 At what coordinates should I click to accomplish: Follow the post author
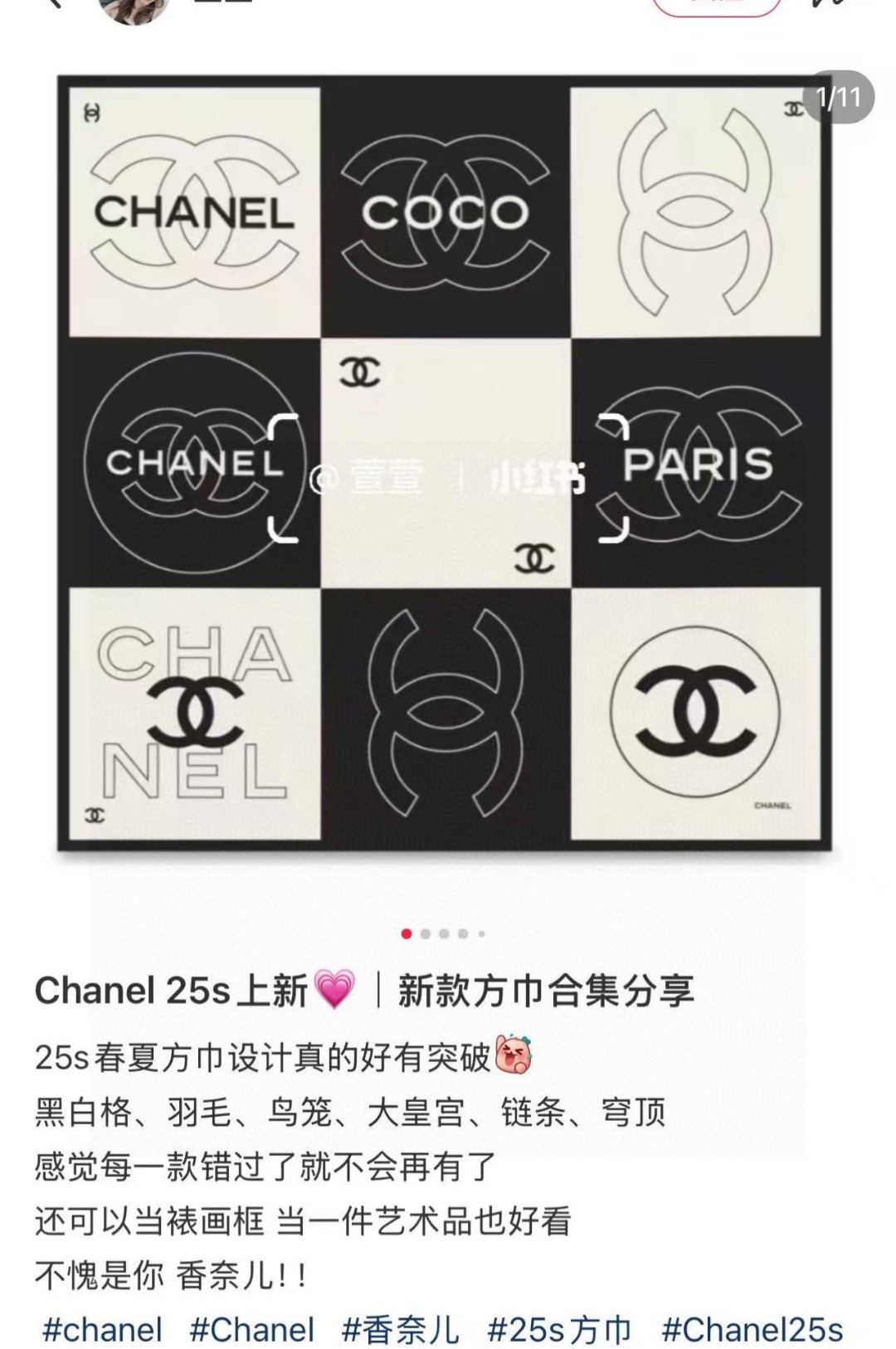click(x=718, y=5)
